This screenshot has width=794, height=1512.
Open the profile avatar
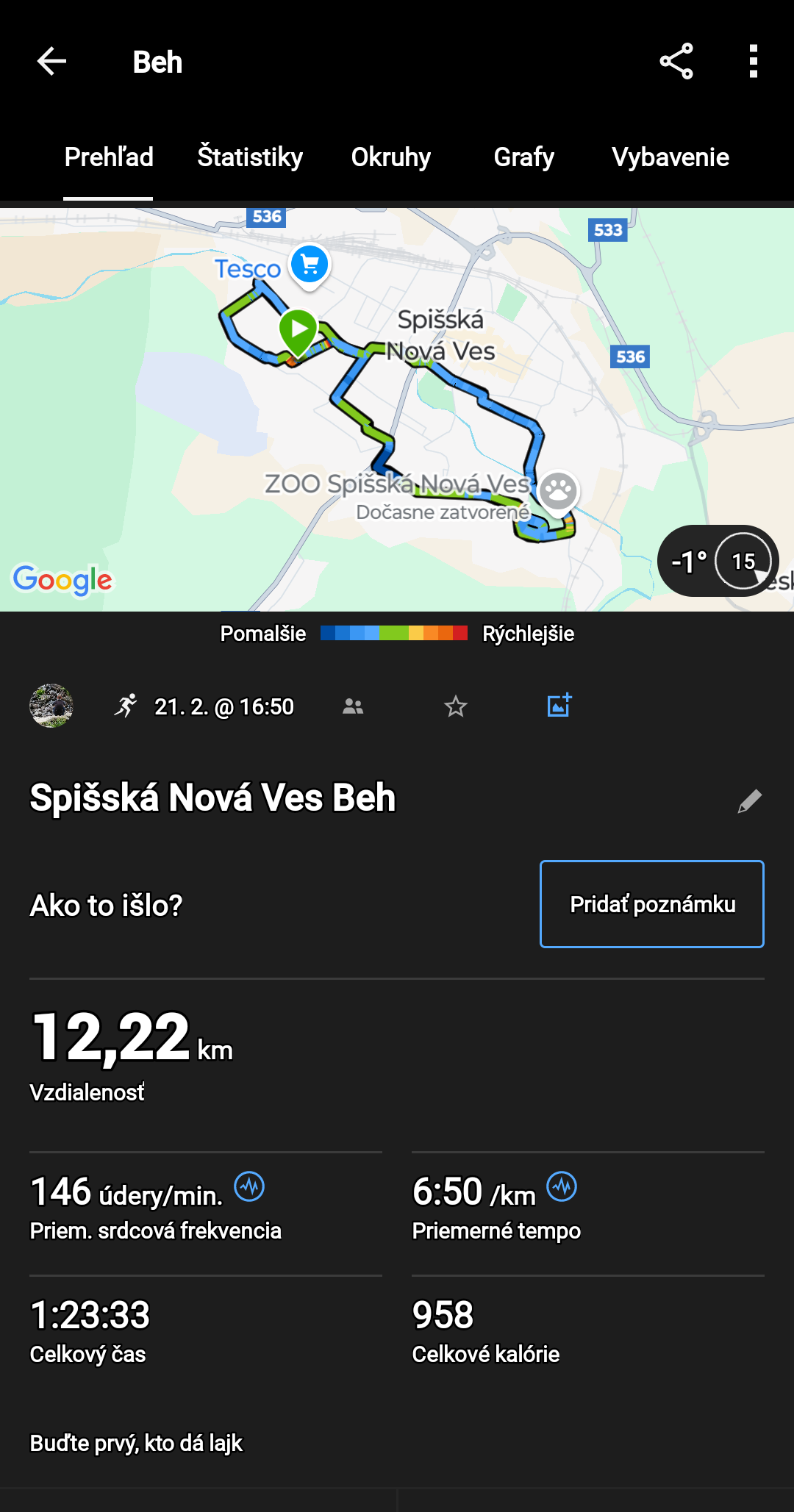51,706
